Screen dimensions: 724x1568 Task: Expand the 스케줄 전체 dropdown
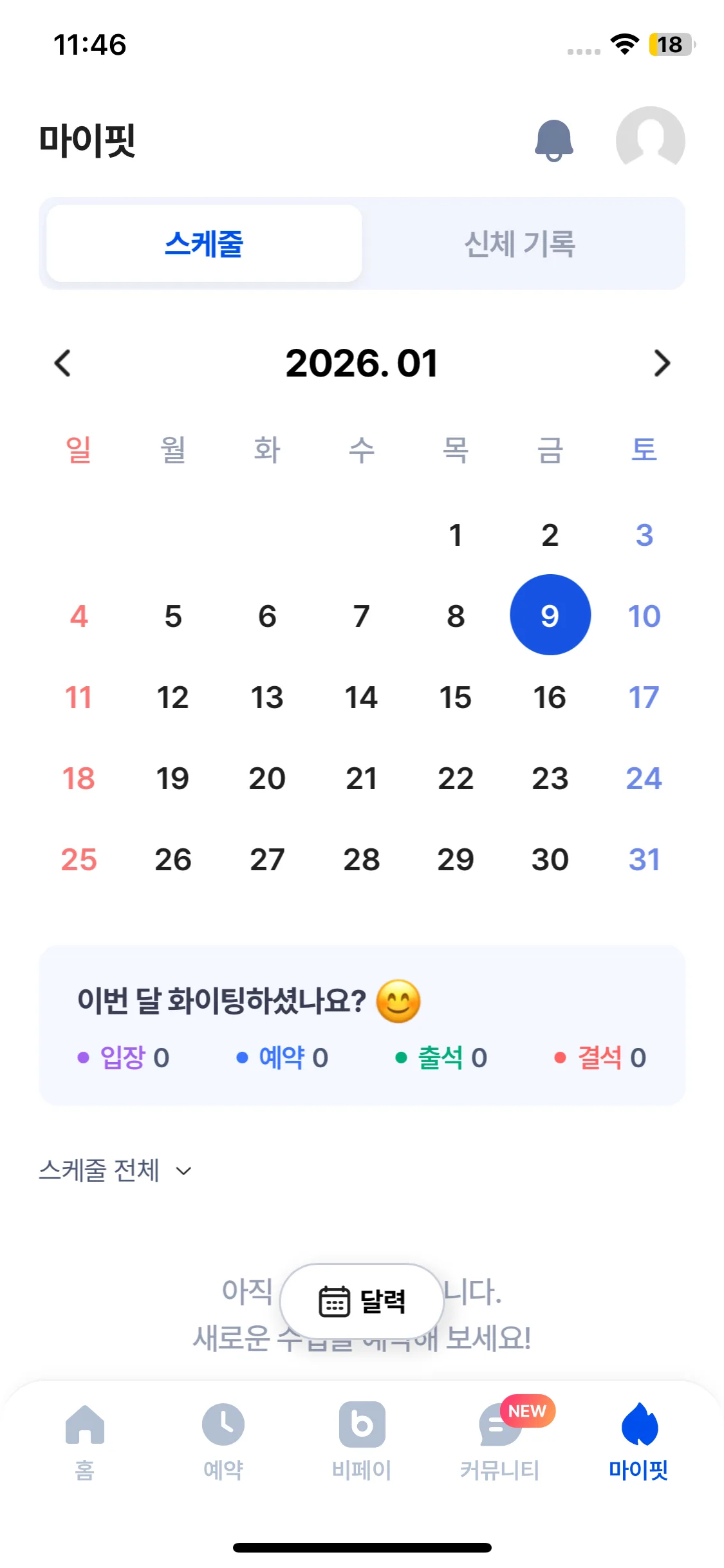point(116,1170)
